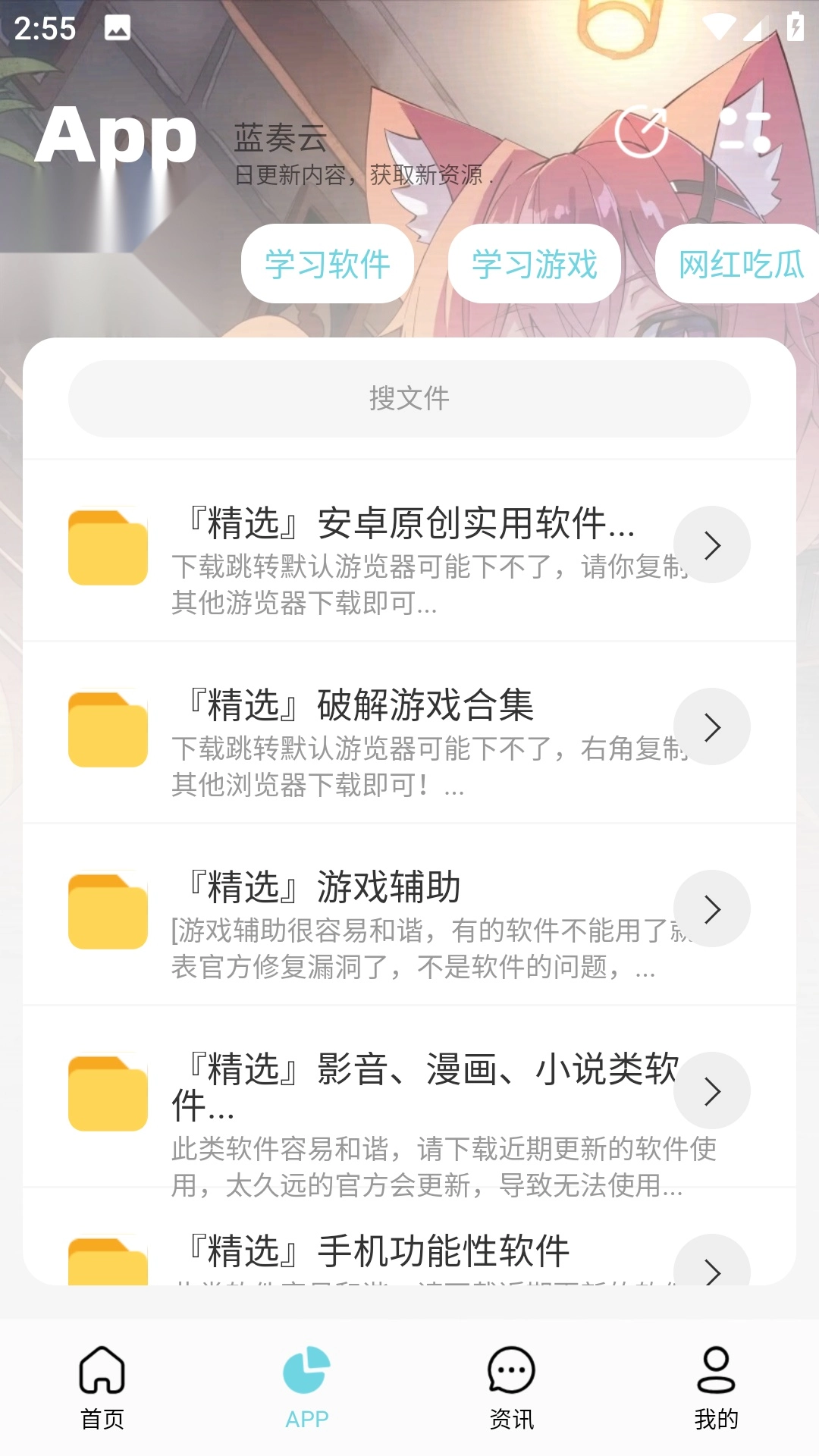Switch to the APP tab

pos(307,1388)
